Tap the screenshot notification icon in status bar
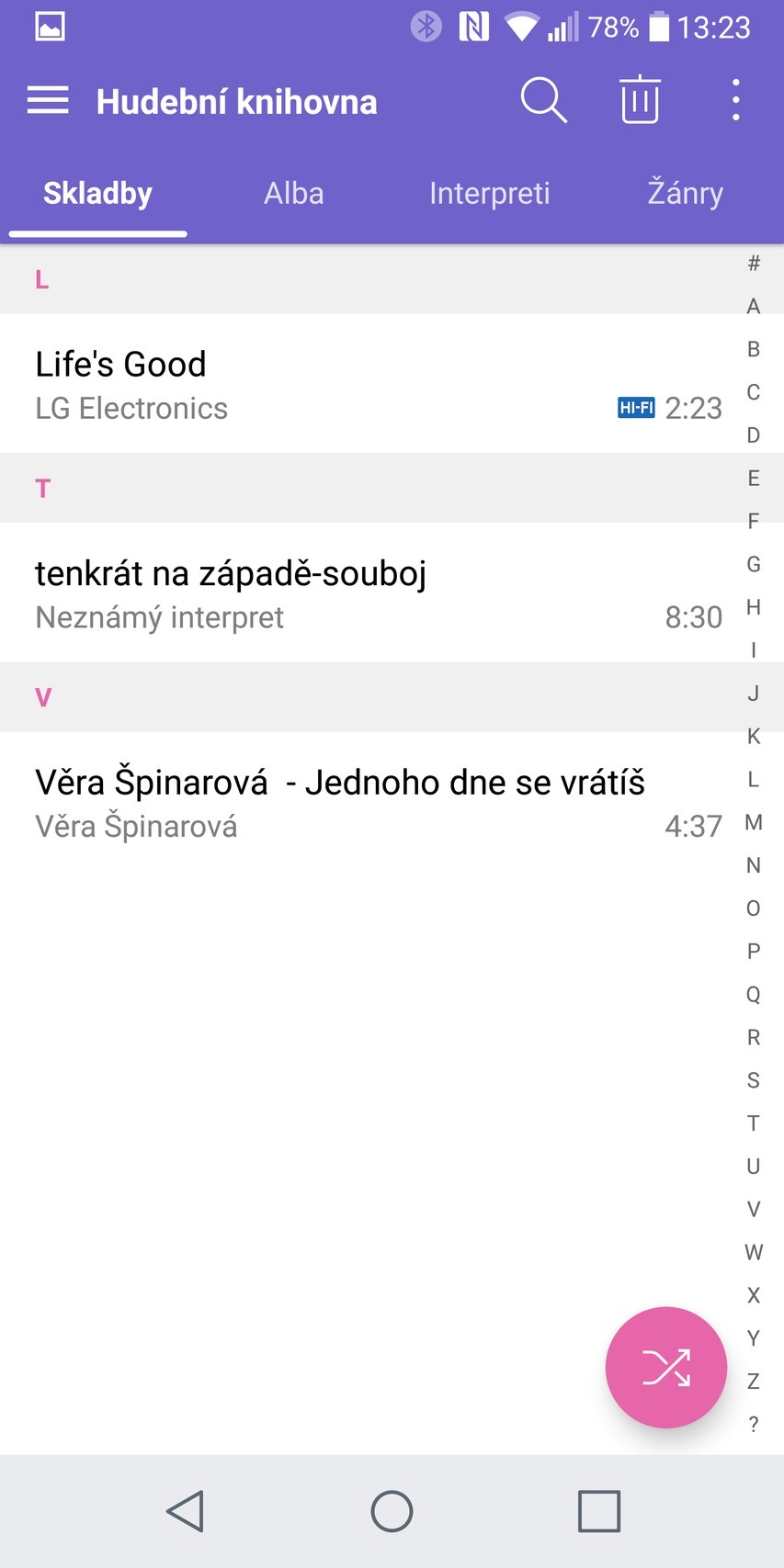This screenshot has width=784, height=1568. click(x=50, y=25)
